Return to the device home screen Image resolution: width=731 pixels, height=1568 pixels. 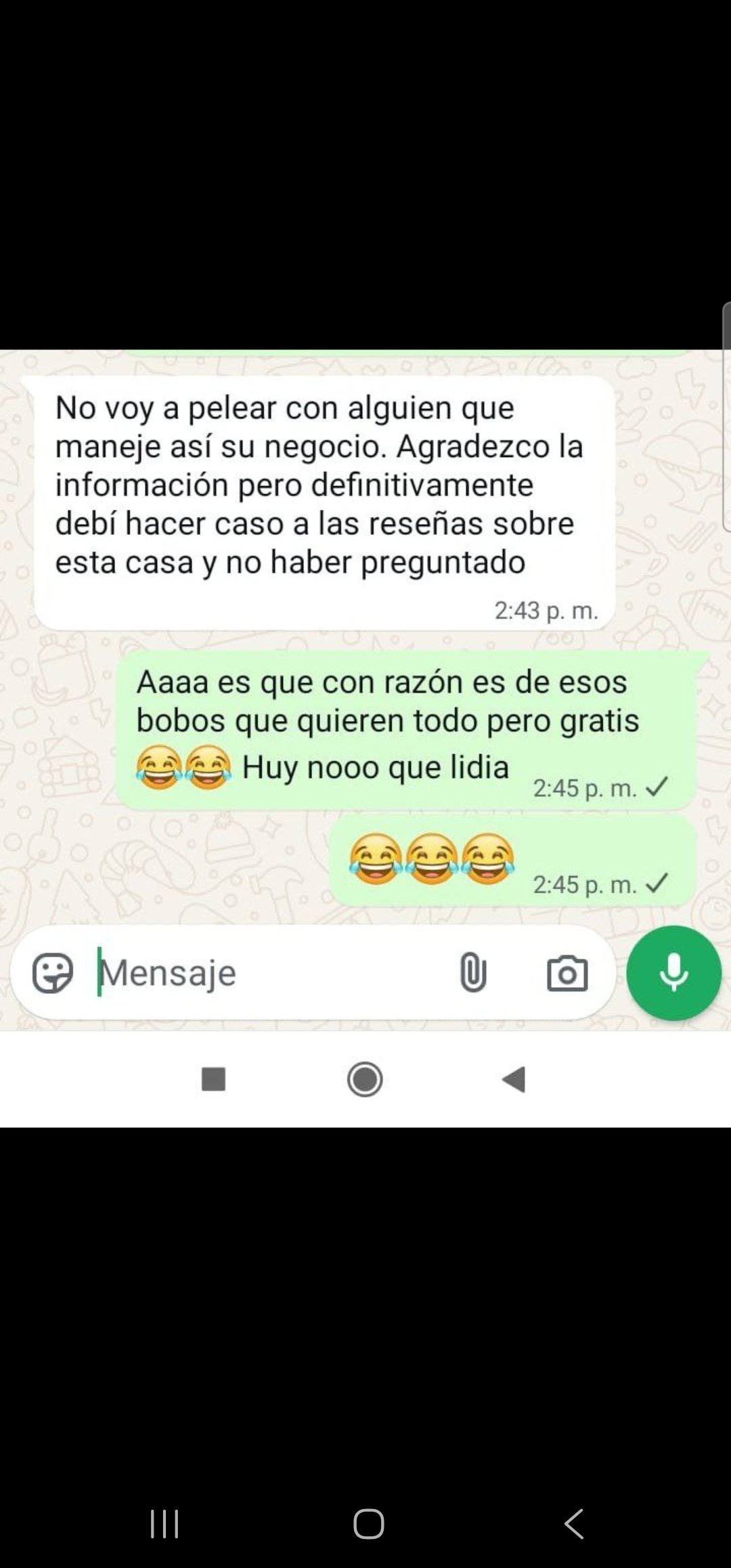pos(369,1523)
